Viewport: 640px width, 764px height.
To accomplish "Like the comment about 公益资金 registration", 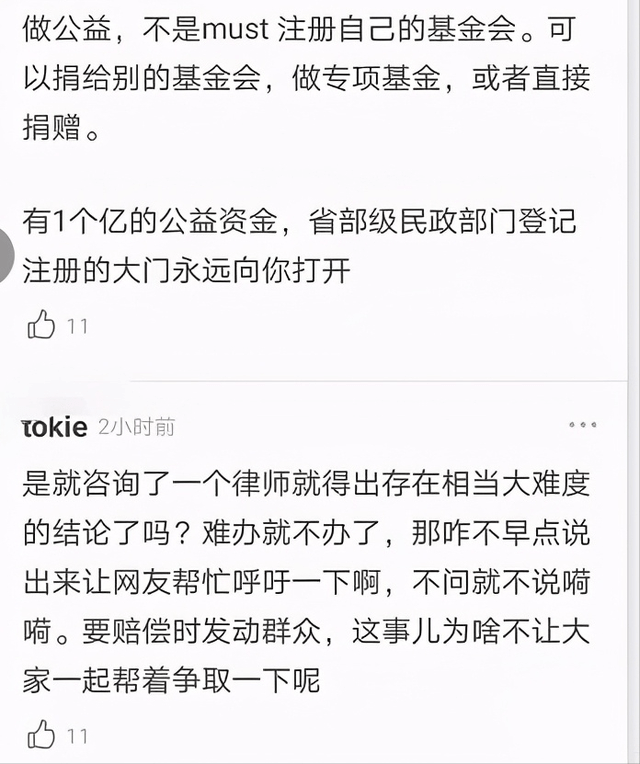I will [41, 325].
